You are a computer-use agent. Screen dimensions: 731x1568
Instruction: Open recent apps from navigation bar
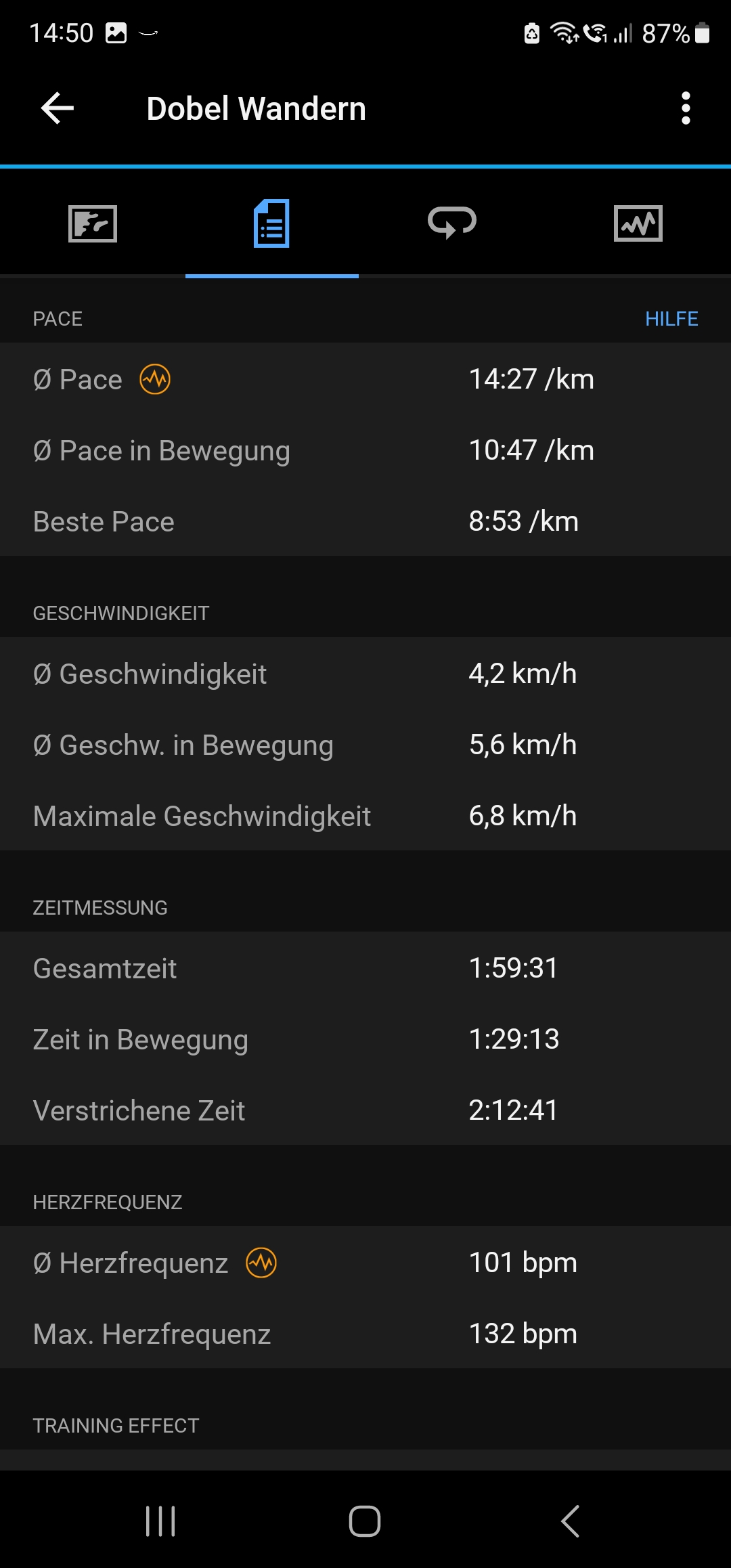(161, 1521)
